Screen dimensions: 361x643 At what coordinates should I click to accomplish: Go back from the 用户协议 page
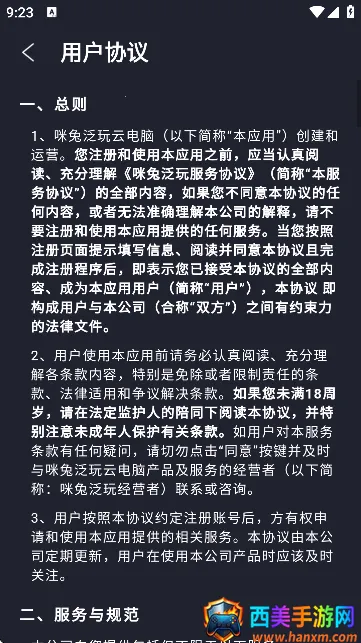[28, 53]
